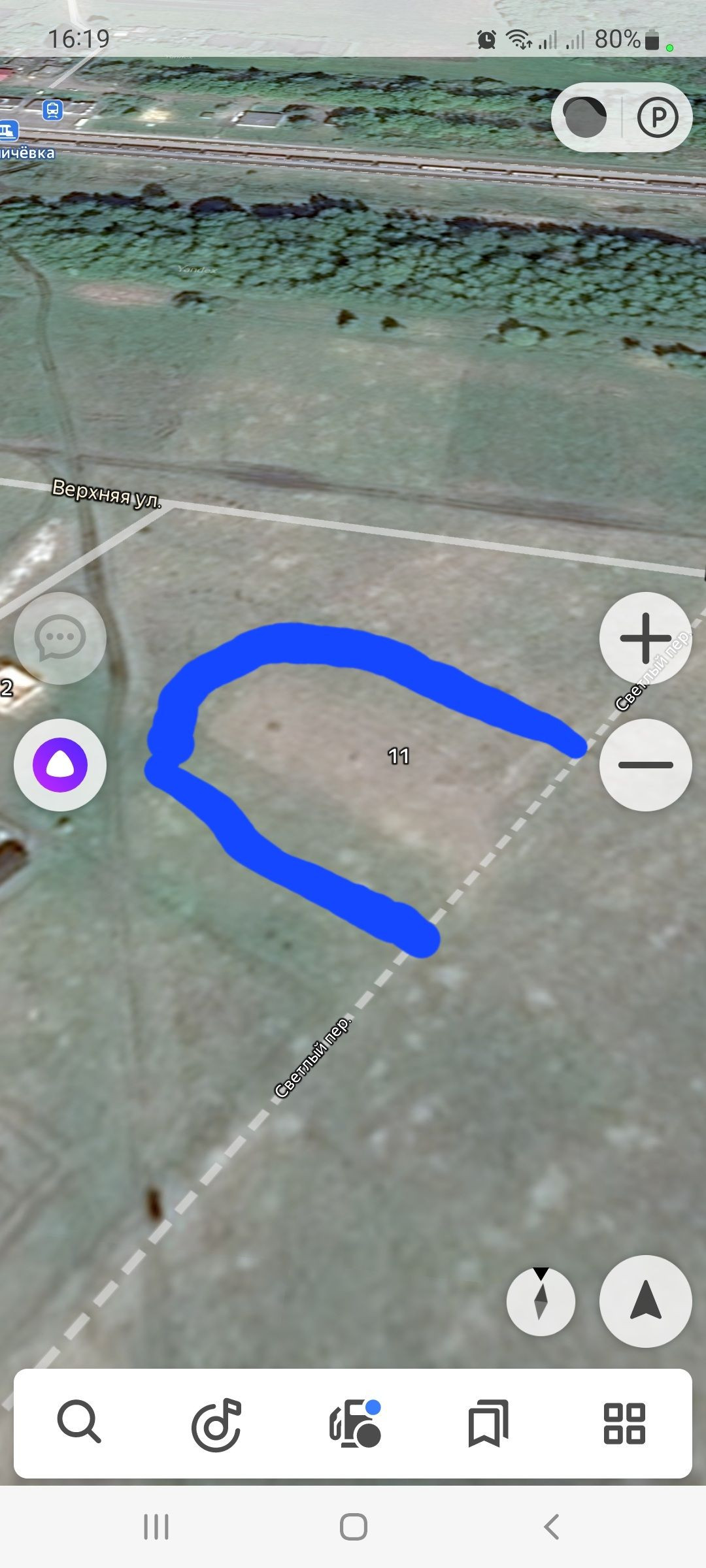This screenshot has height=1568, width=706.
Task: Open the recent apps switcher
Action: (156, 1527)
